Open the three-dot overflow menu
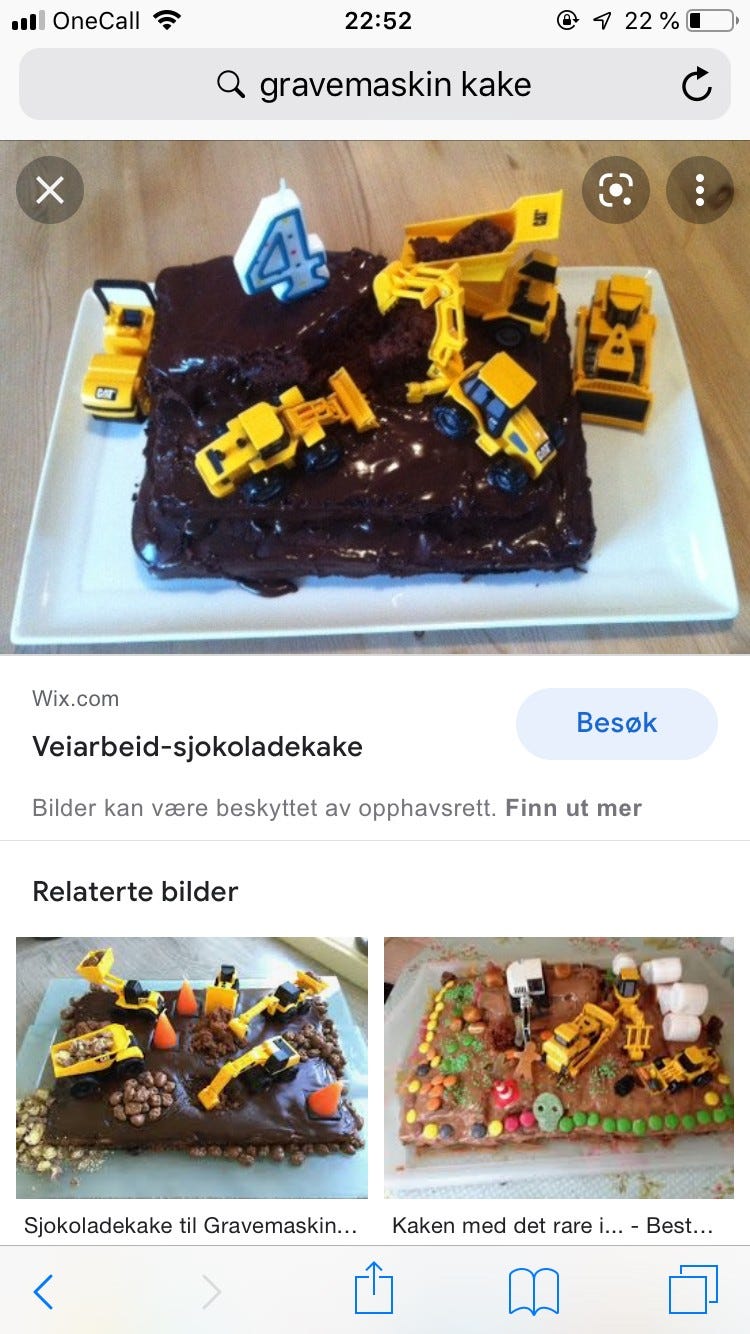750x1334 pixels. [x=700, y=190]
